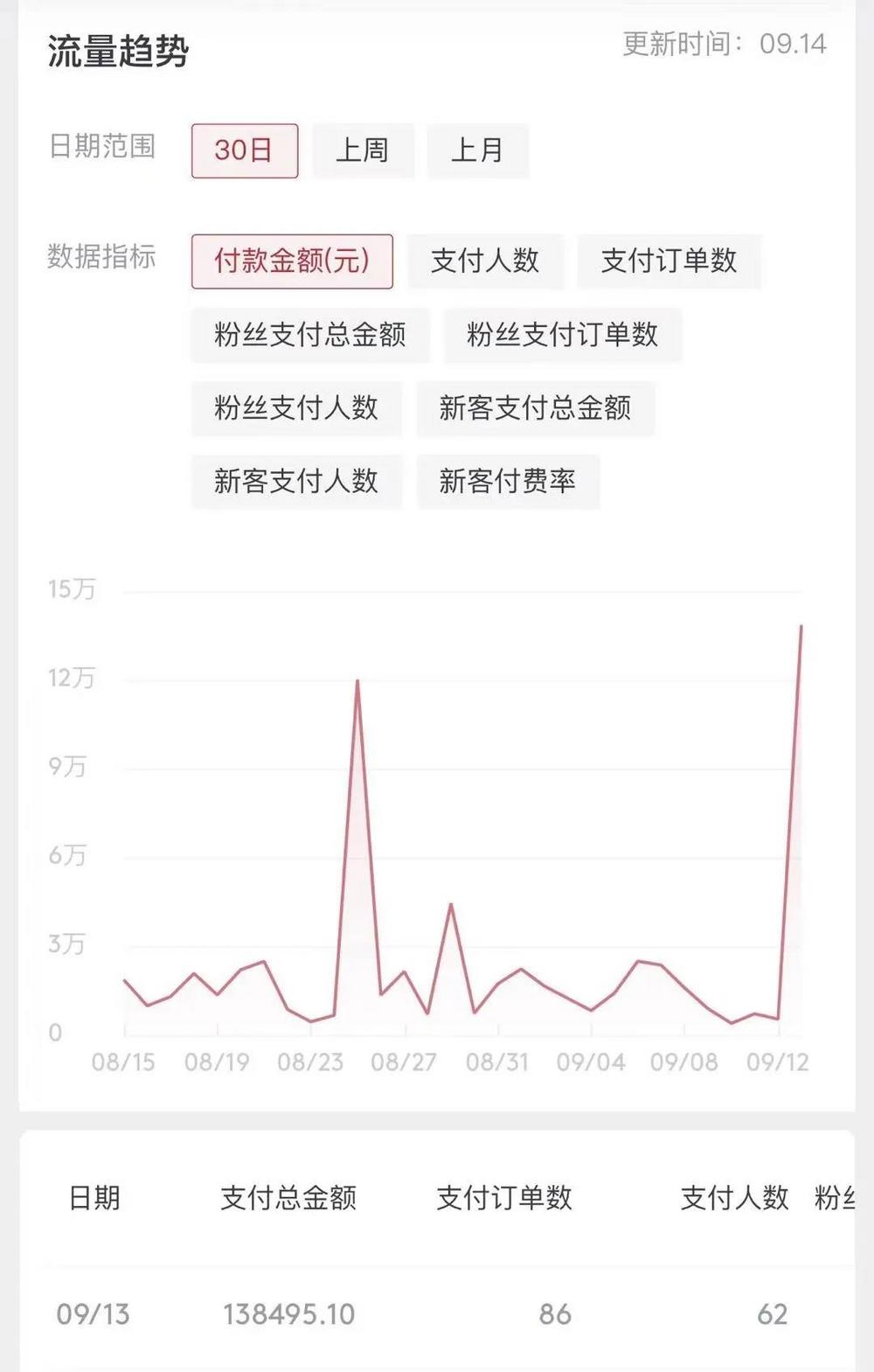
Task: Show the 支付人数 metric
Action: (x=485, y=261)
